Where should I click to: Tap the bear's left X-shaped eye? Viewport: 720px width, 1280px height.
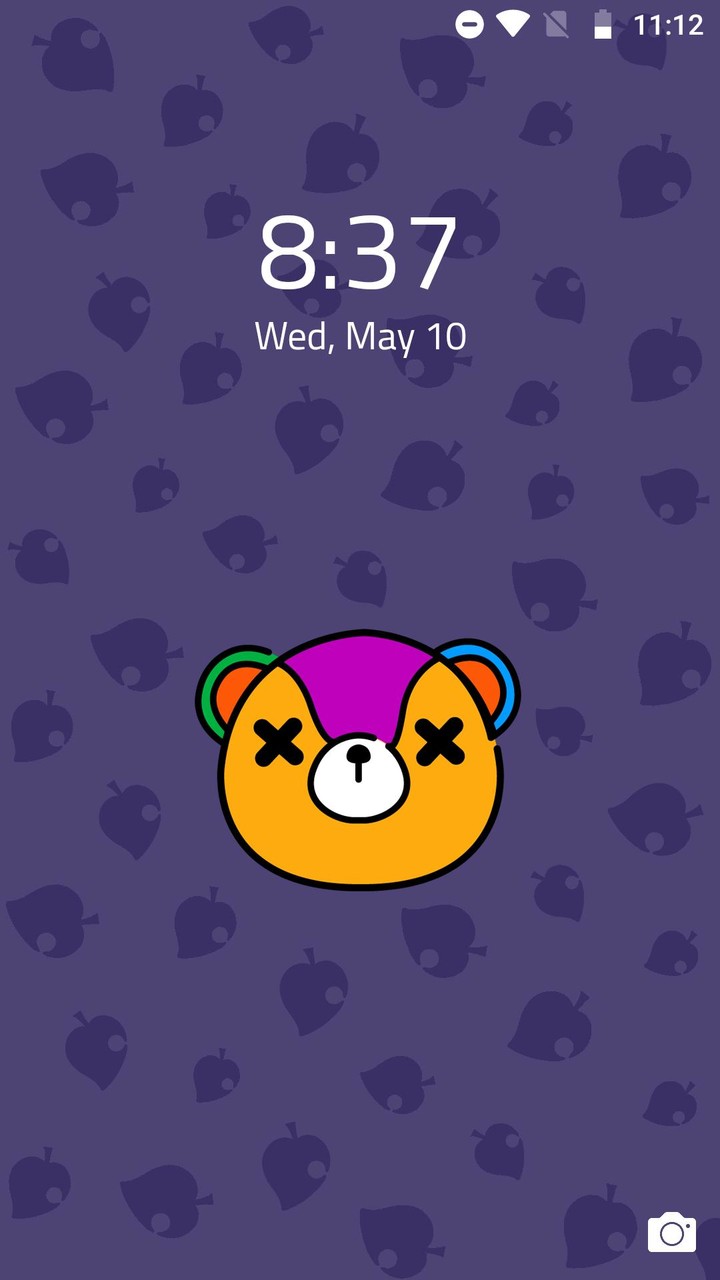pos(280,742)
